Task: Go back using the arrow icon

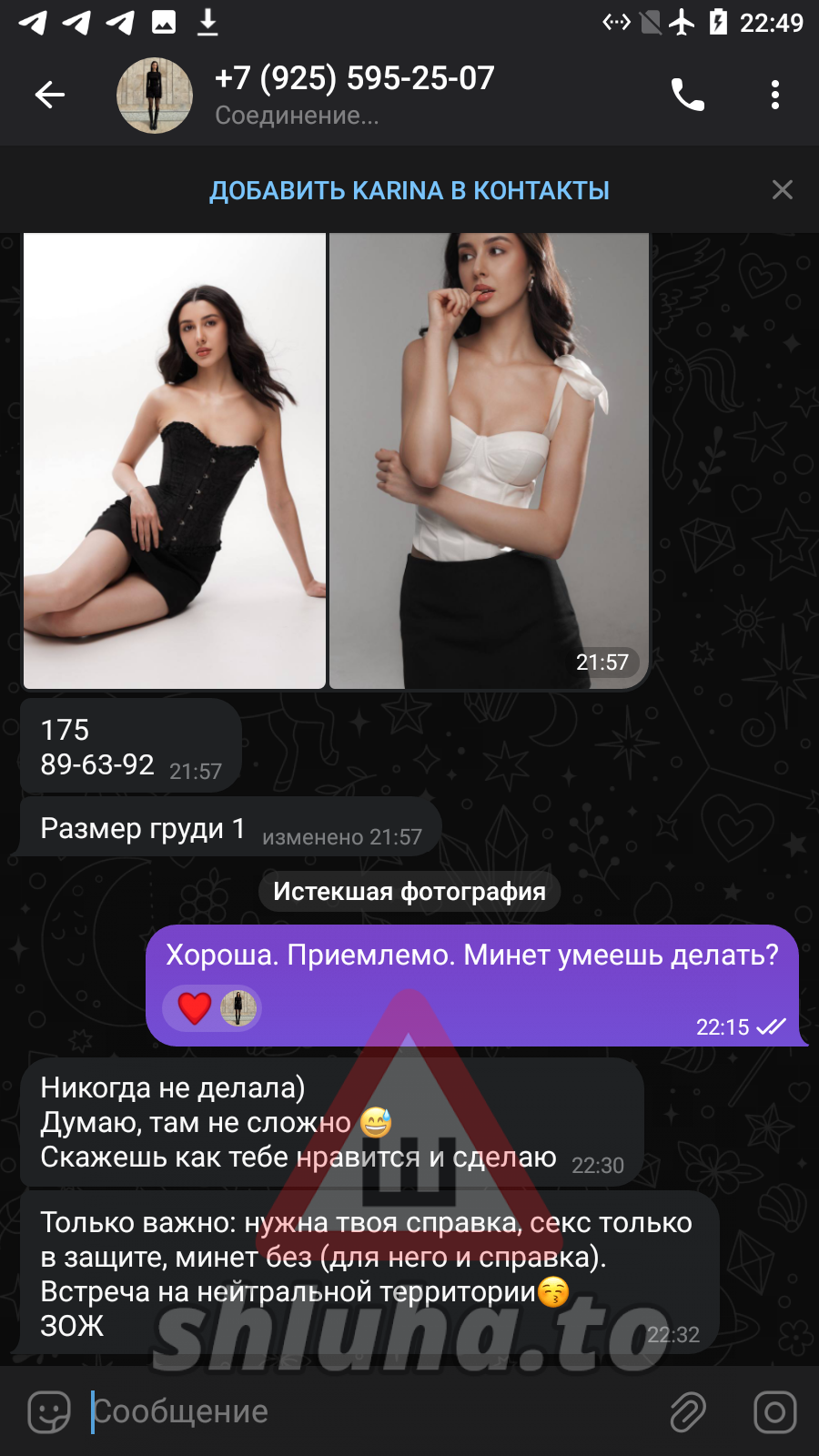Action: point(50,95)
